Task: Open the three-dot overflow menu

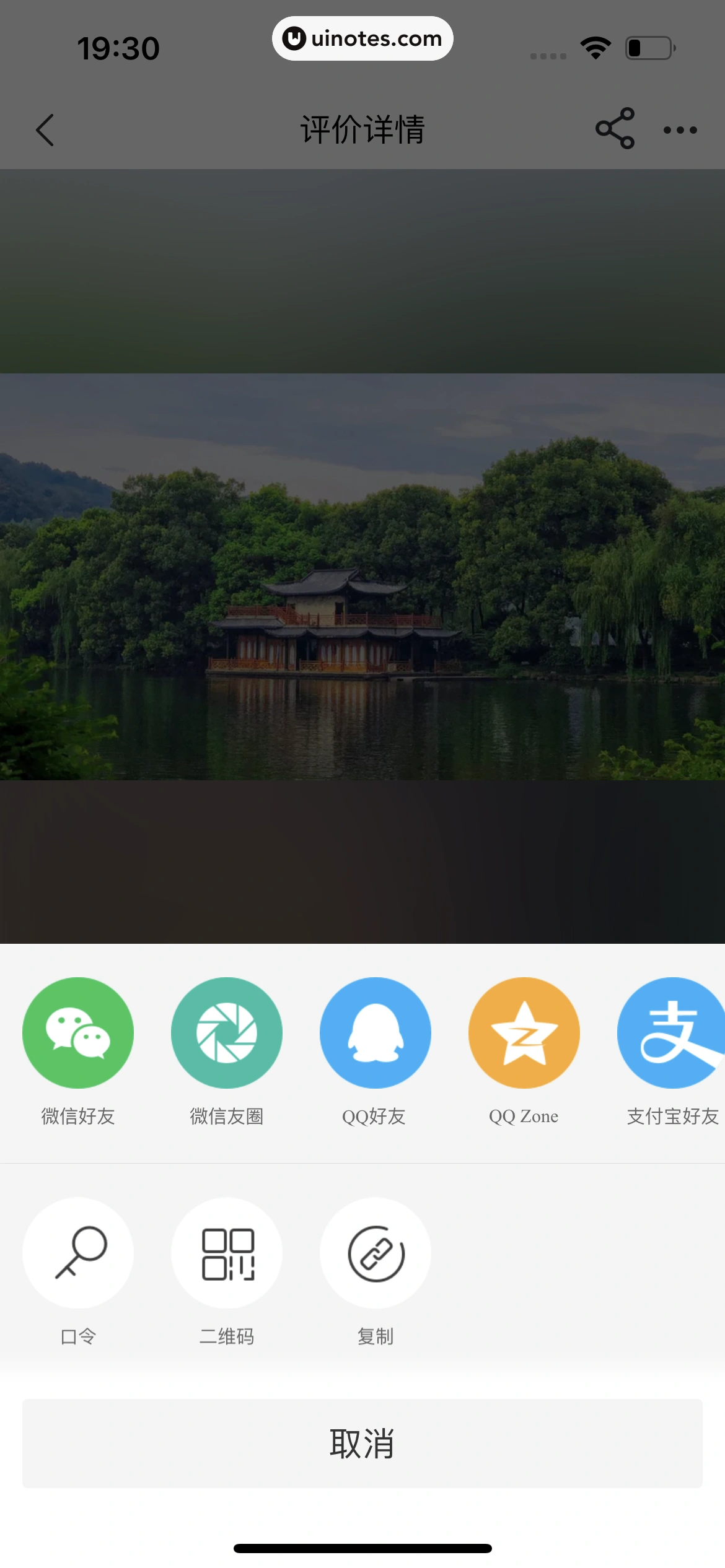Action: click(680, 130)
